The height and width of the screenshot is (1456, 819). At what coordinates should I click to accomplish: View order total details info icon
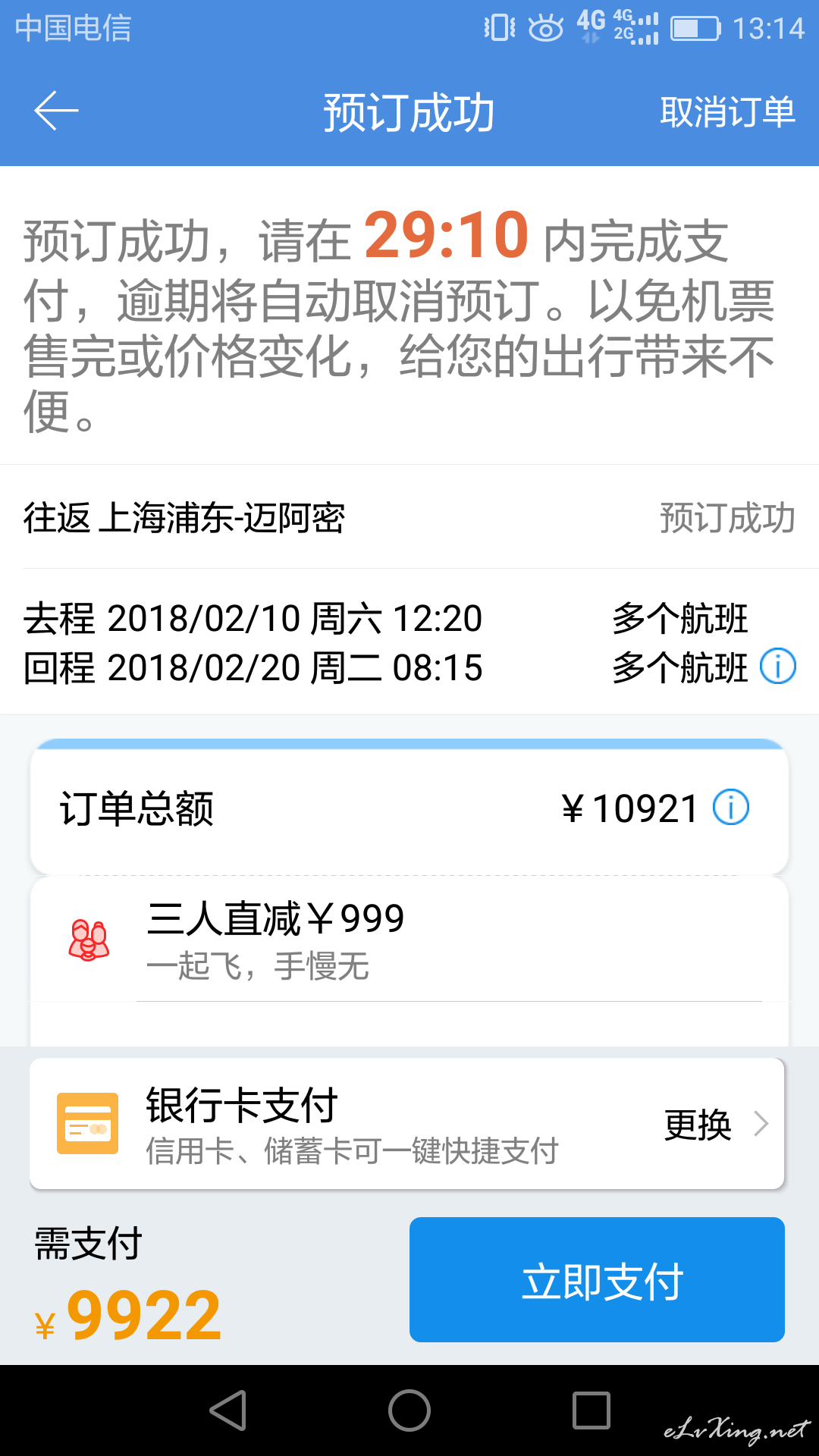coord(731,807)
